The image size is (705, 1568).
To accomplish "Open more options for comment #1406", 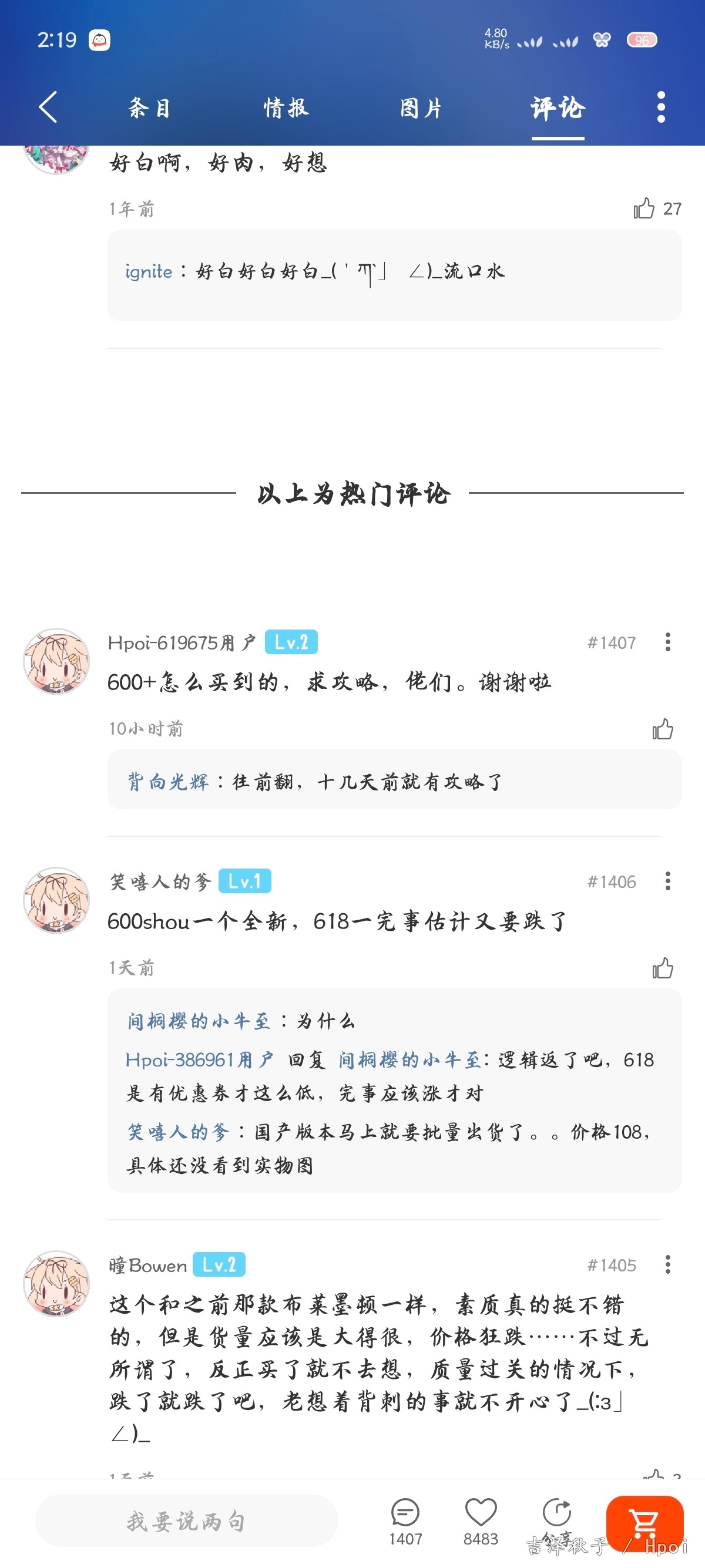I will click(668, 881).
